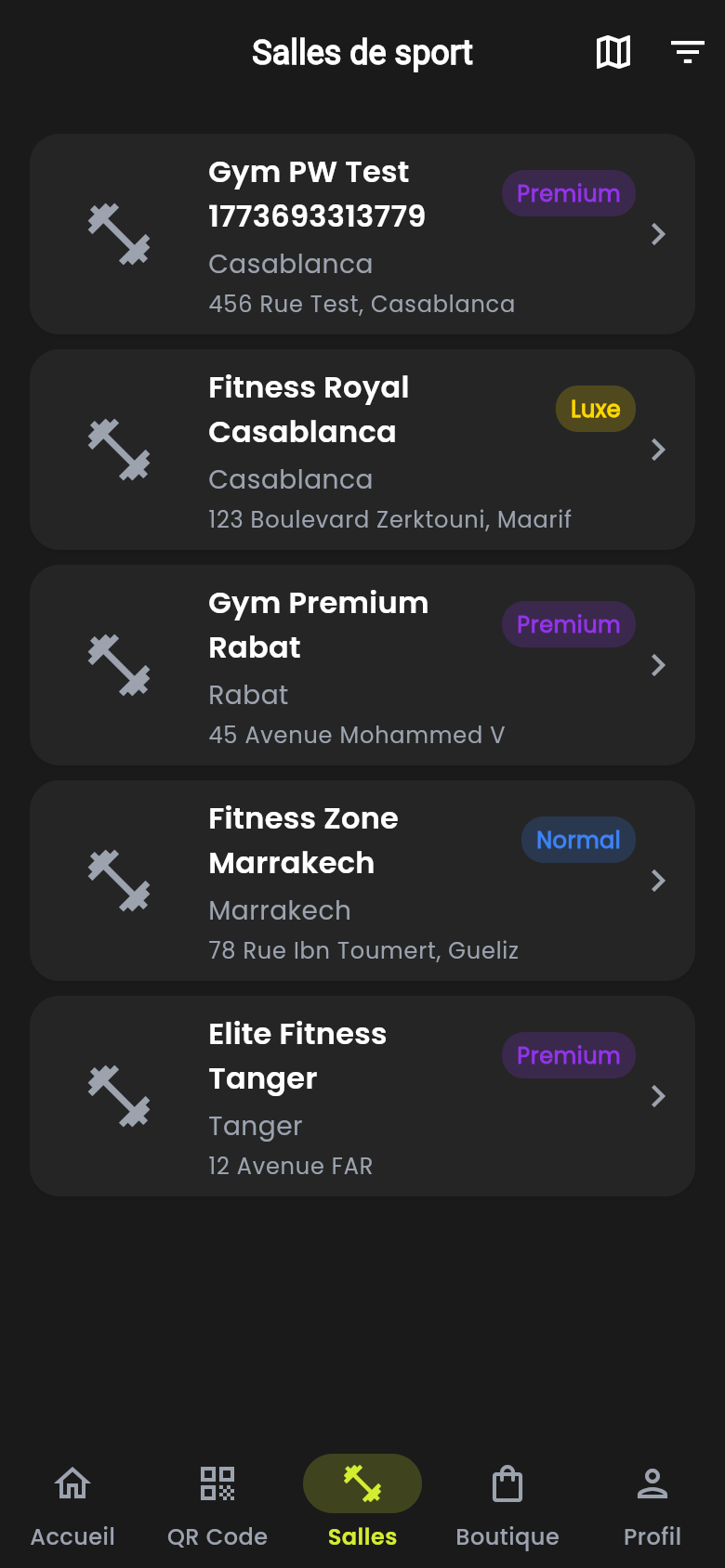View Fitness Royal Casablanca gym details
725x1568 pixels.
(x=362, y=450)
